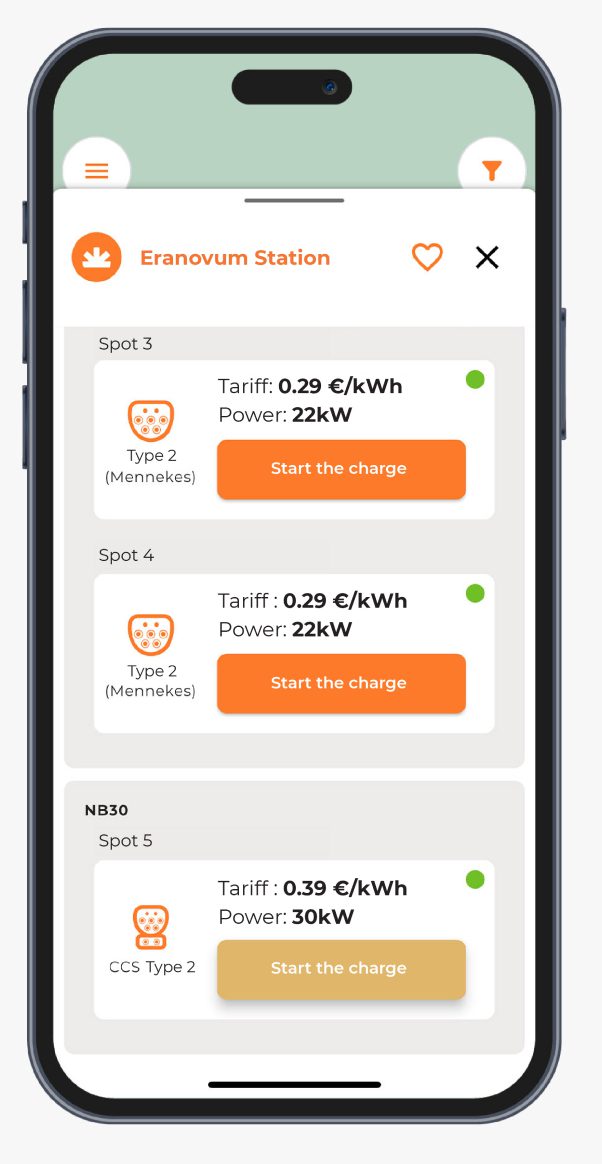Viewport: 602px width, 1164px height.
Task: Close the Eranovum Station panel
Action: [487, 258]
